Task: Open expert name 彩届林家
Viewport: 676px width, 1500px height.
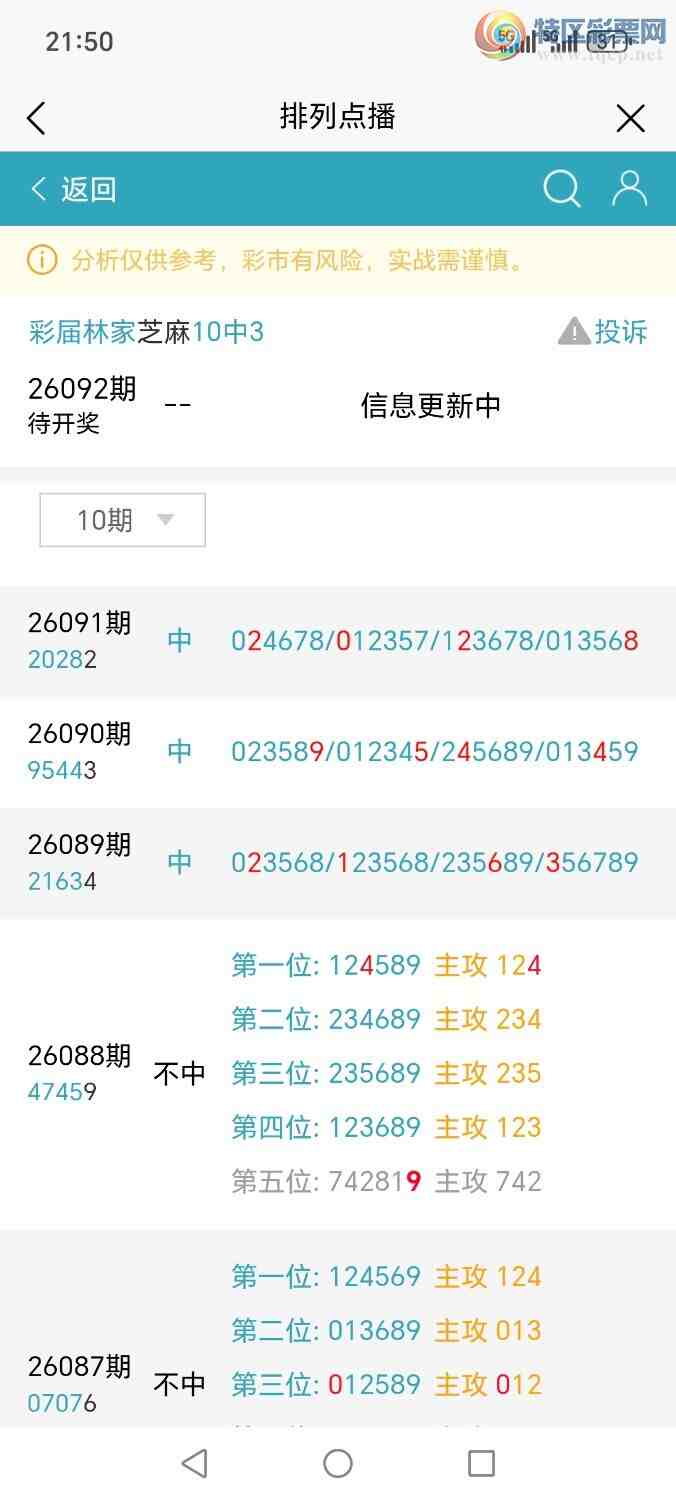Action: pos(82,332)
